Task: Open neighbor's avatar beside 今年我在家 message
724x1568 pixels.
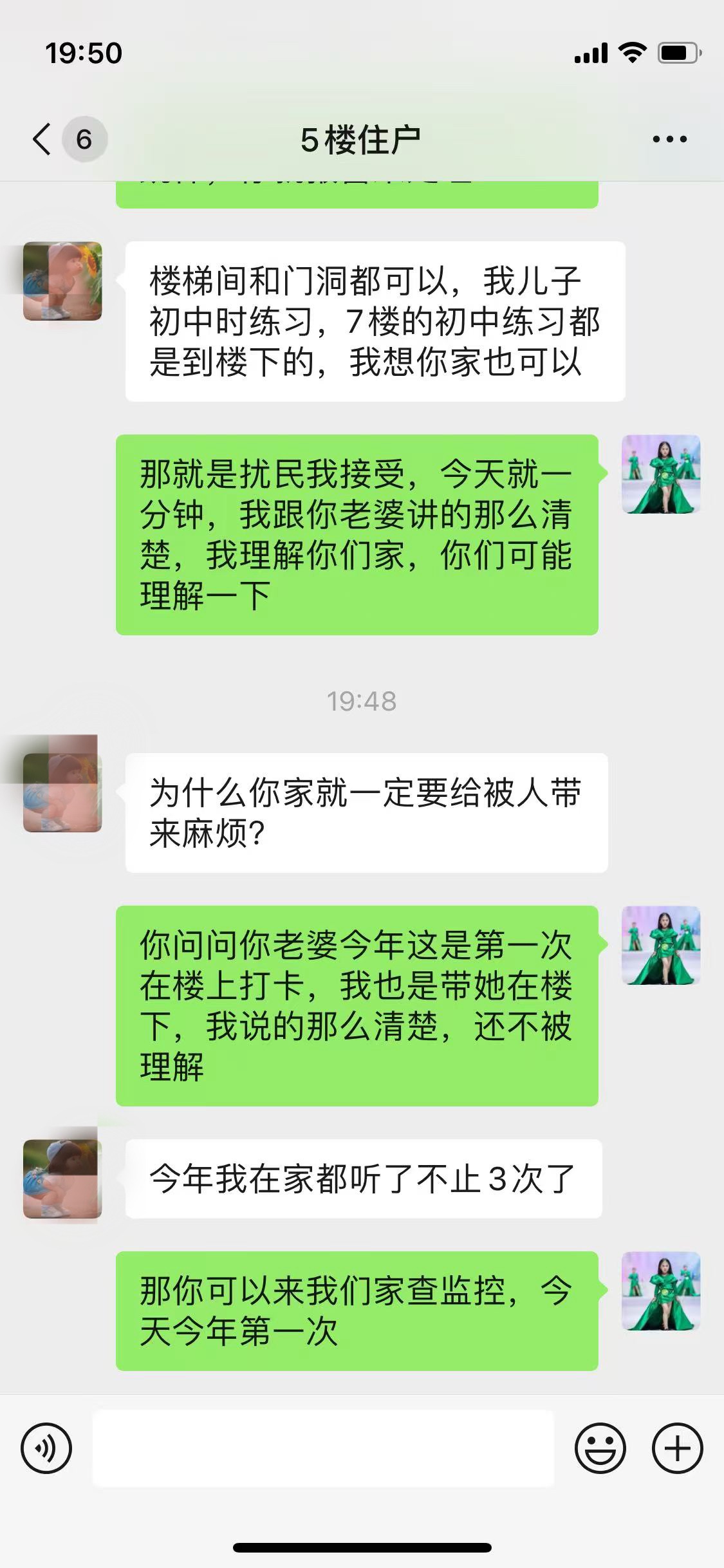Action: 62,1179
